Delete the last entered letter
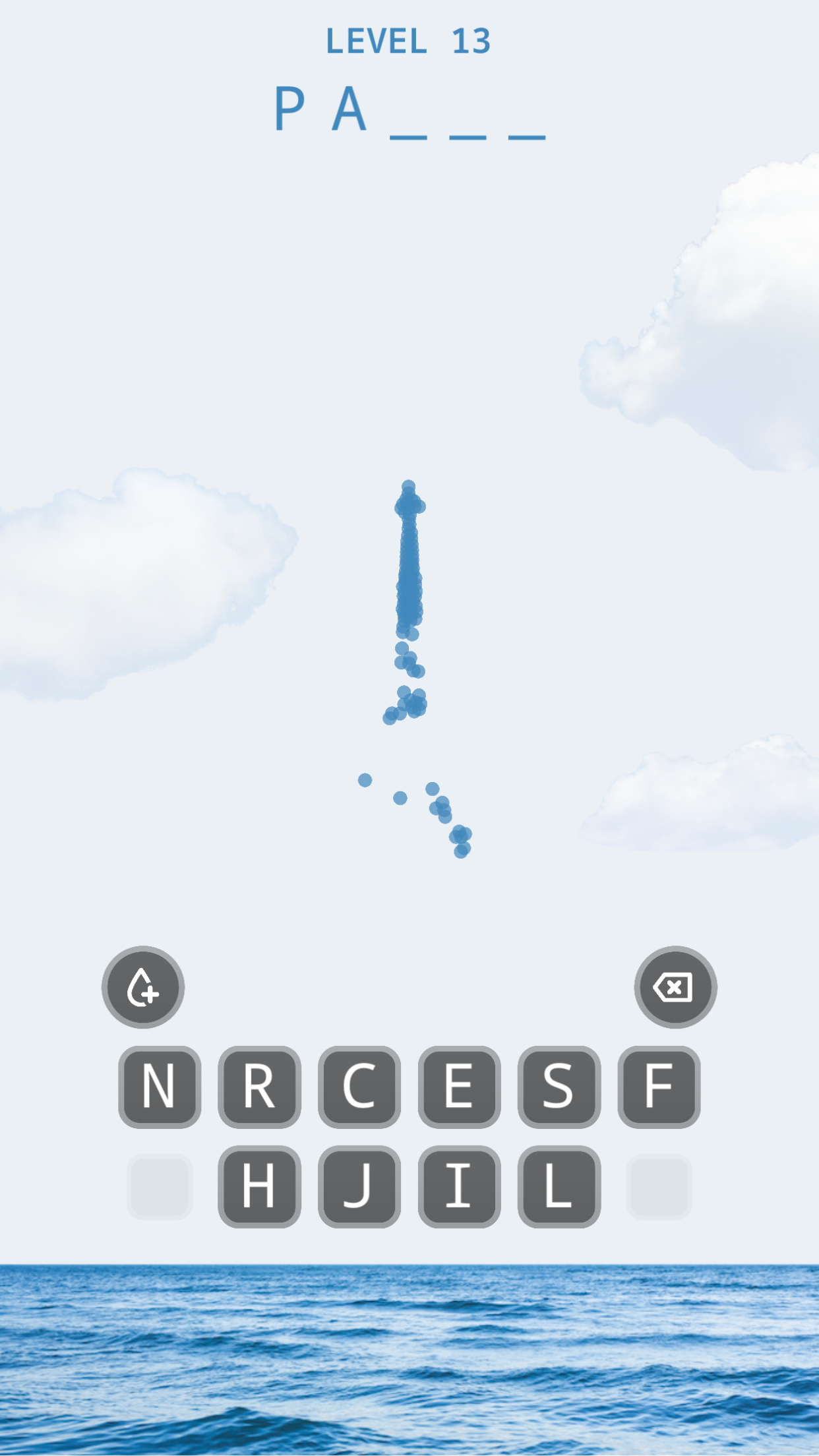The width and height of the screenshot is (819, 1456). tap(675, 987)
